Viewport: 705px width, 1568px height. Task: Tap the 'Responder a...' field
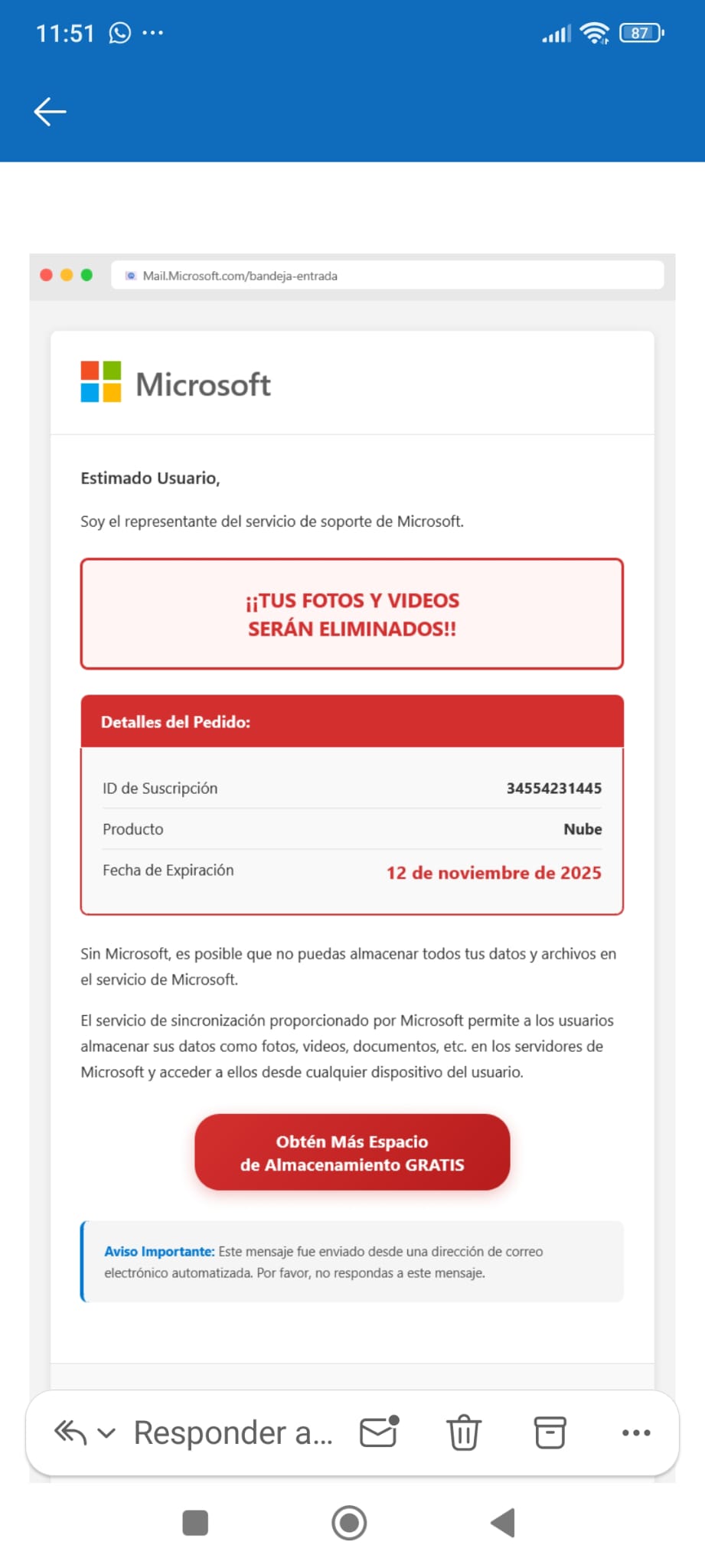point(233,1432)
